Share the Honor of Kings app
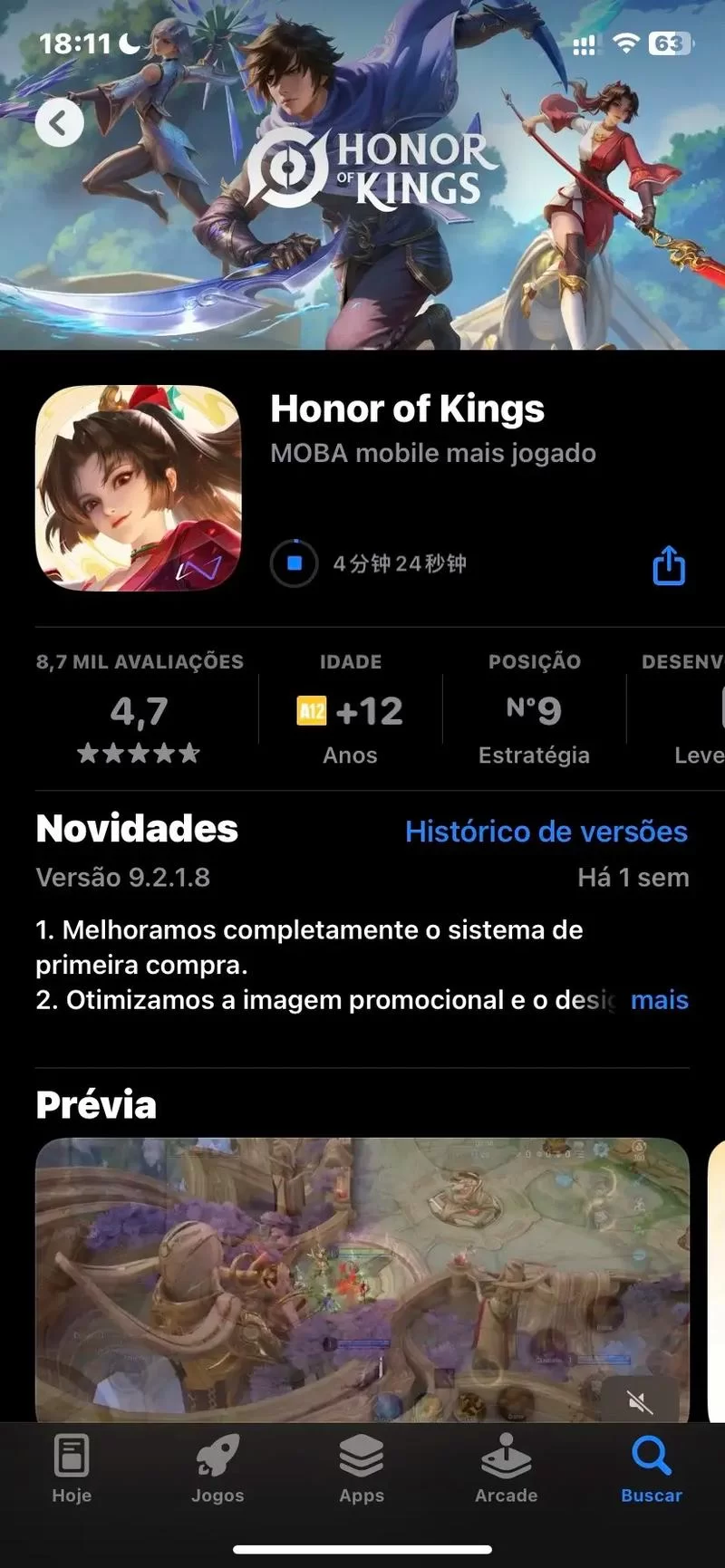725x1568 pixels. click(x=669, y=565)
